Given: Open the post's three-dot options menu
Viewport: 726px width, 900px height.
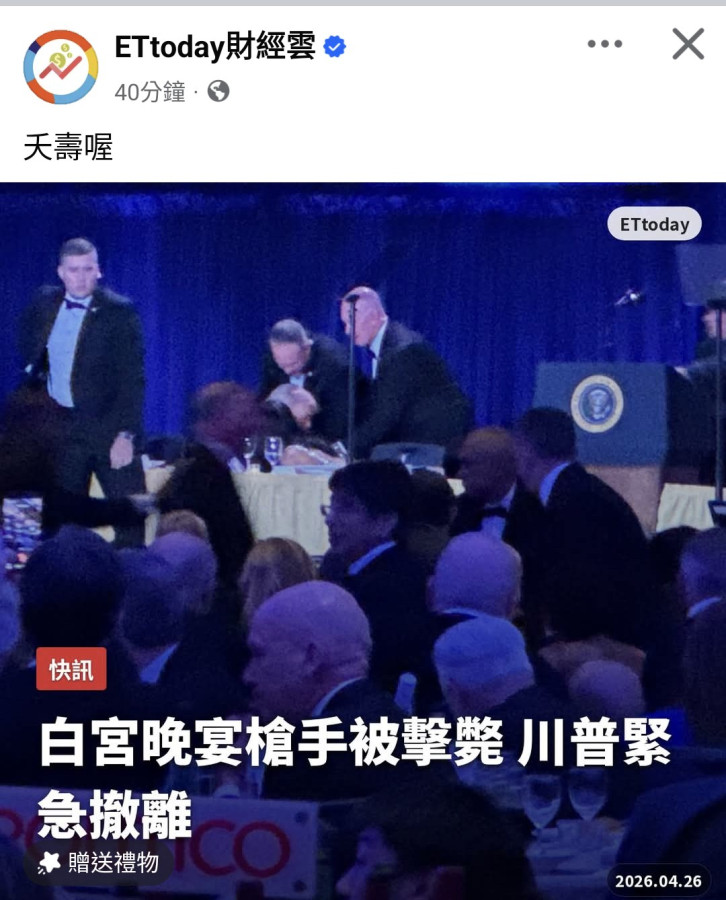Looking at the screenshot, I should point(605,44).
